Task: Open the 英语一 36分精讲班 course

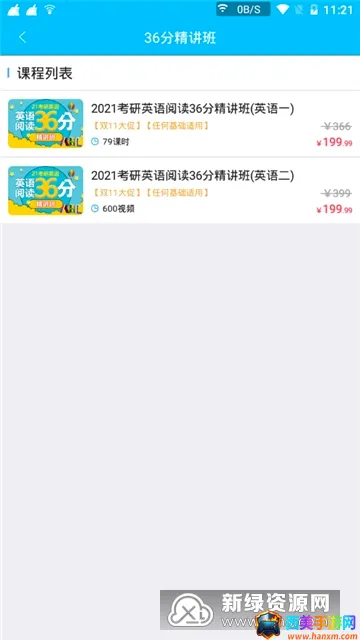Action: point(180,124)
